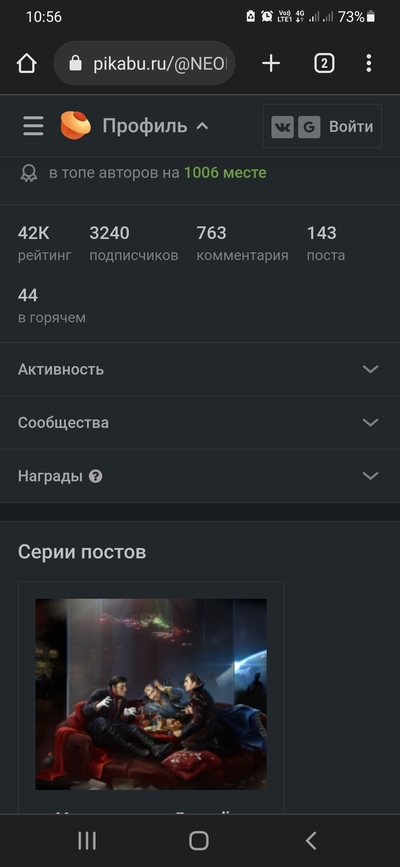Open the post series card with painting
400x867 pixels.
[x=151, y=697]
